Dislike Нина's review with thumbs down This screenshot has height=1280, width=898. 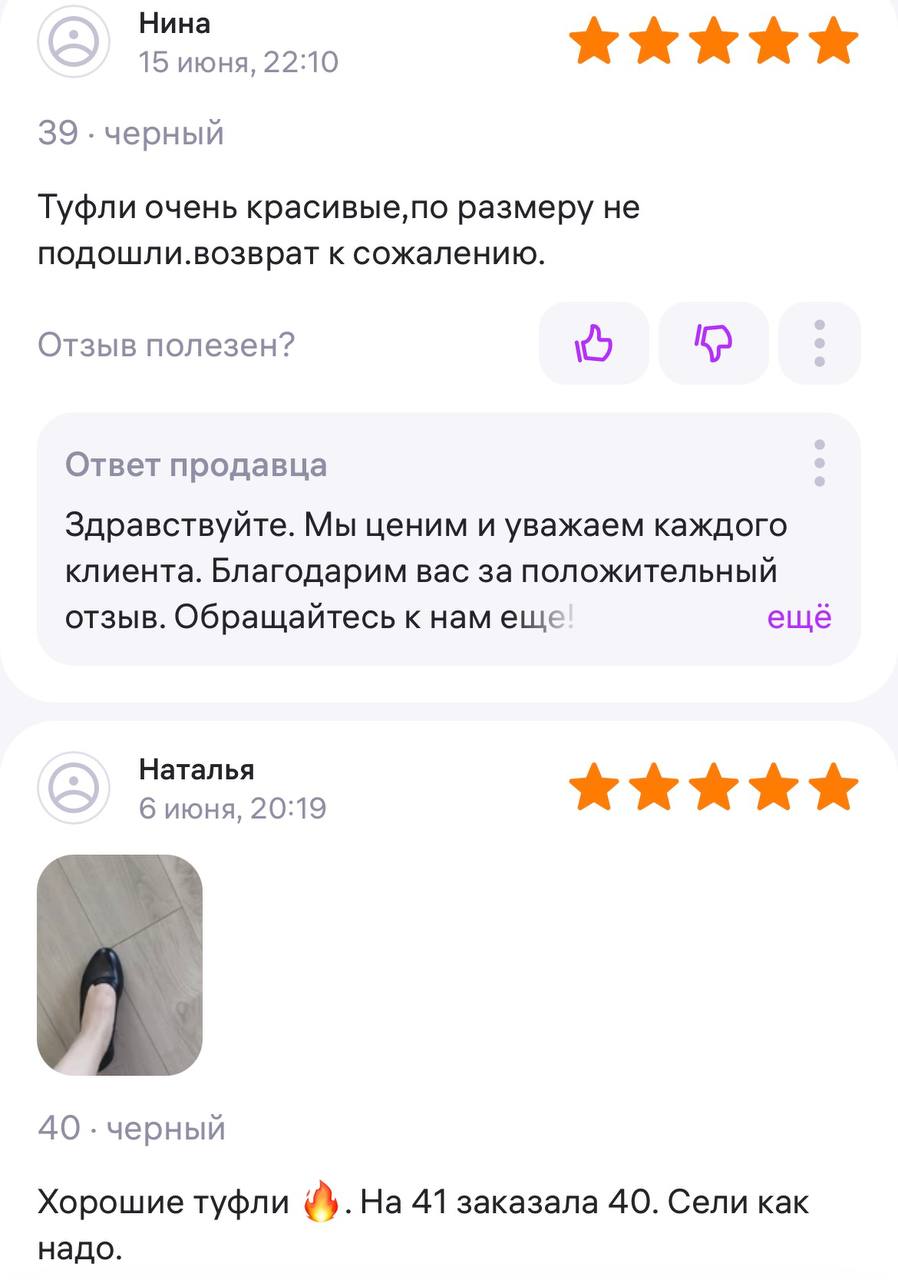click(713, 344)
